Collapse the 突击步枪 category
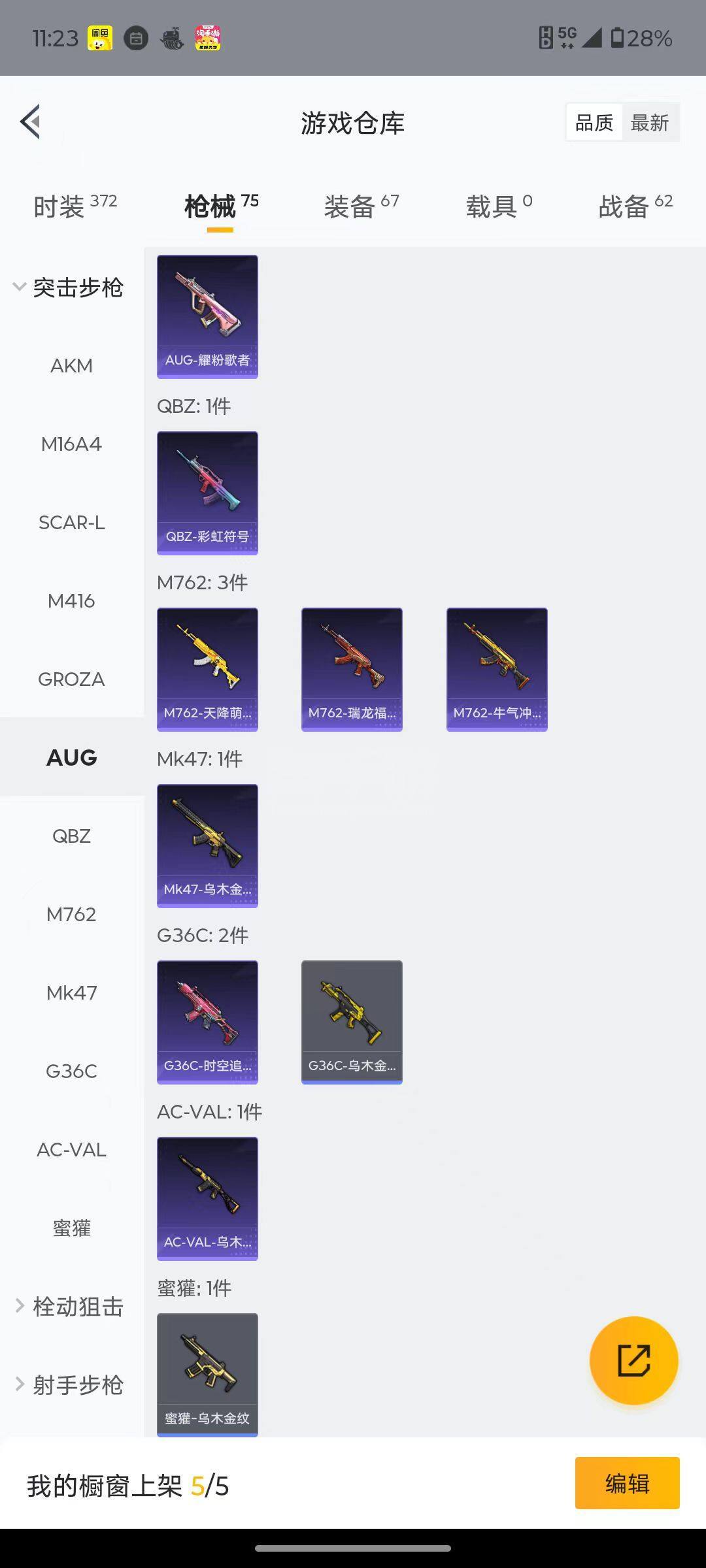 (x=69, y=287)
